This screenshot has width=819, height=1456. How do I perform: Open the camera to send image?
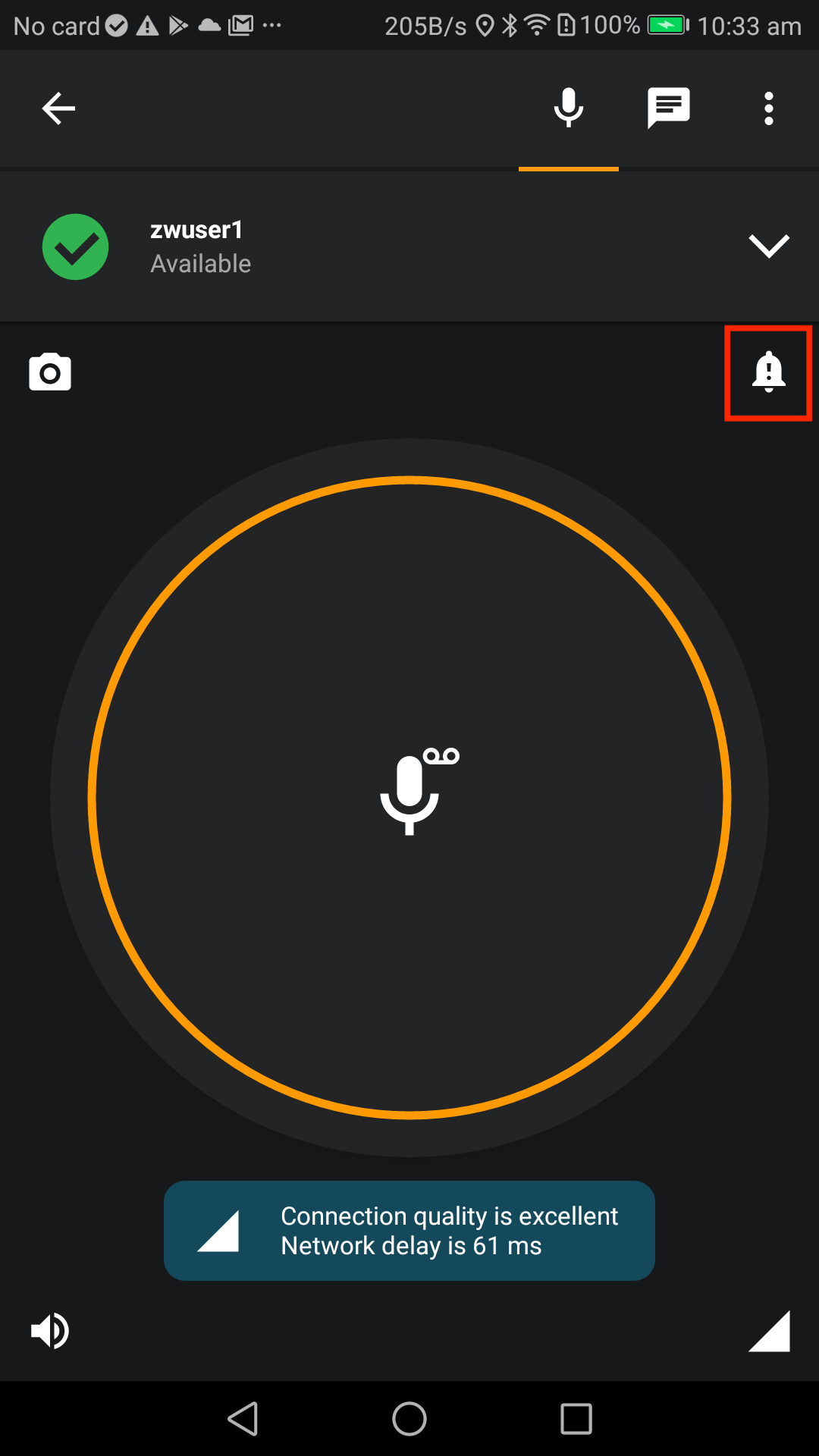[x=50, y=372]
